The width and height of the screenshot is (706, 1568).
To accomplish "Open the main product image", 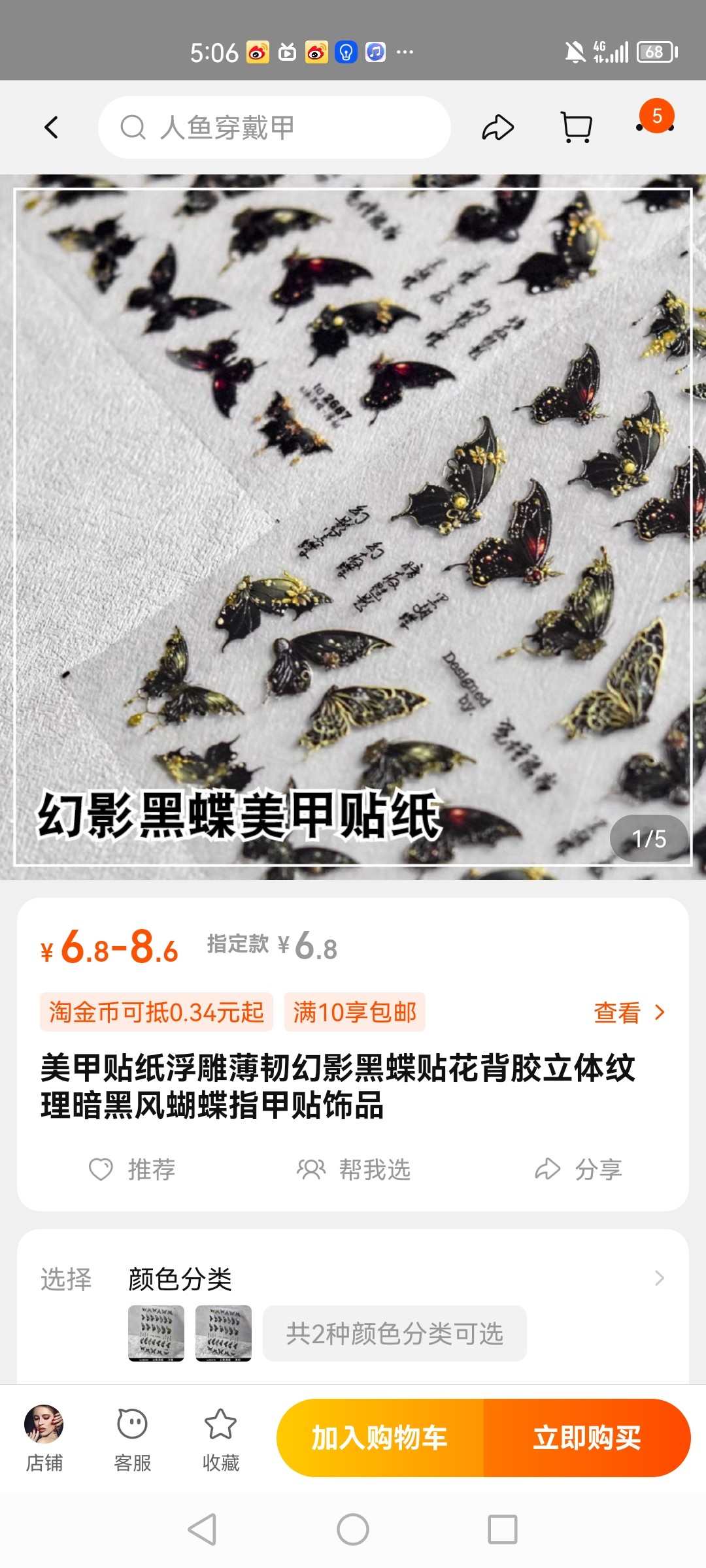I will pos(353,523).
